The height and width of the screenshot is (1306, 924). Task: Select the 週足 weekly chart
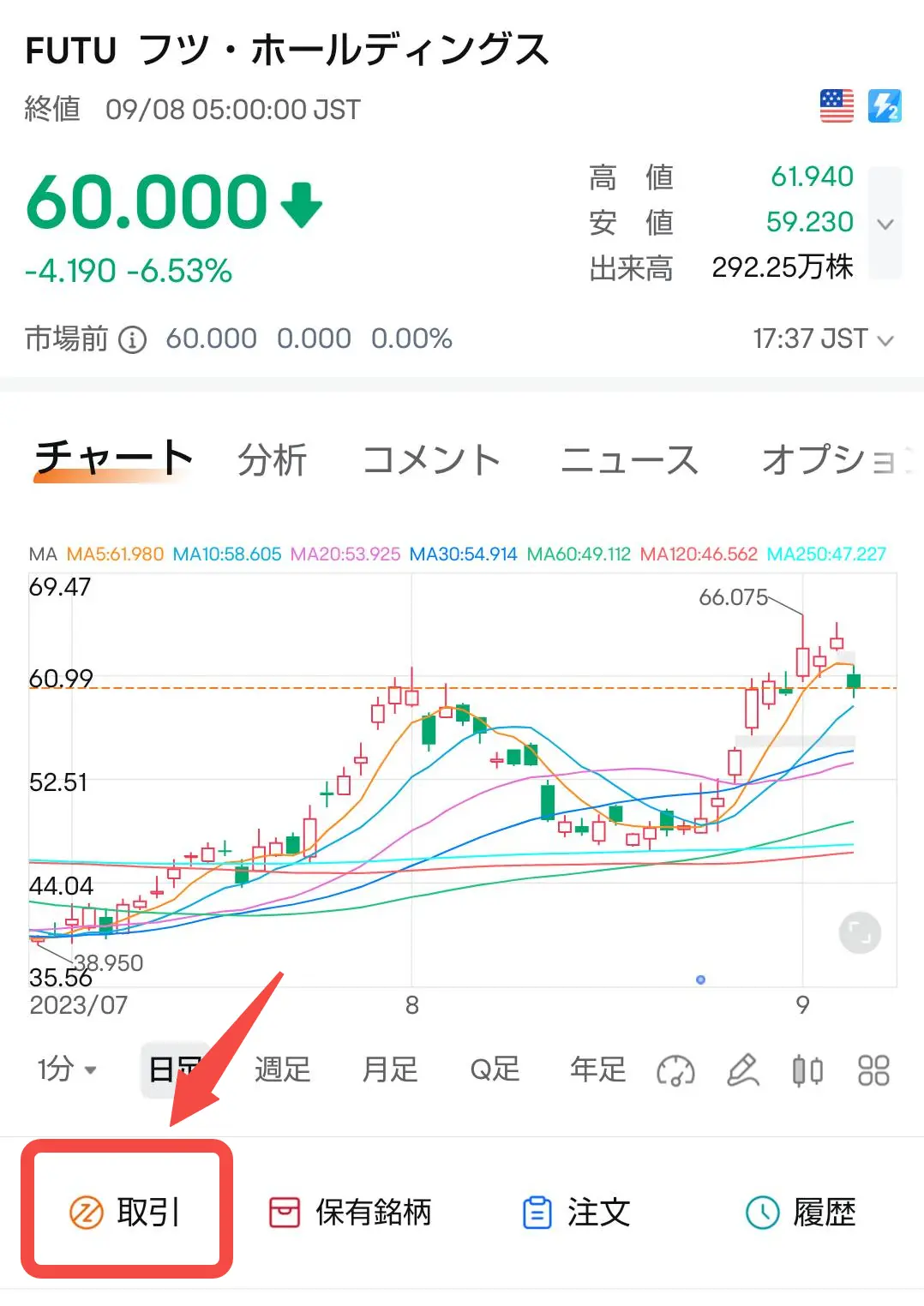(x=282, y=1069)
